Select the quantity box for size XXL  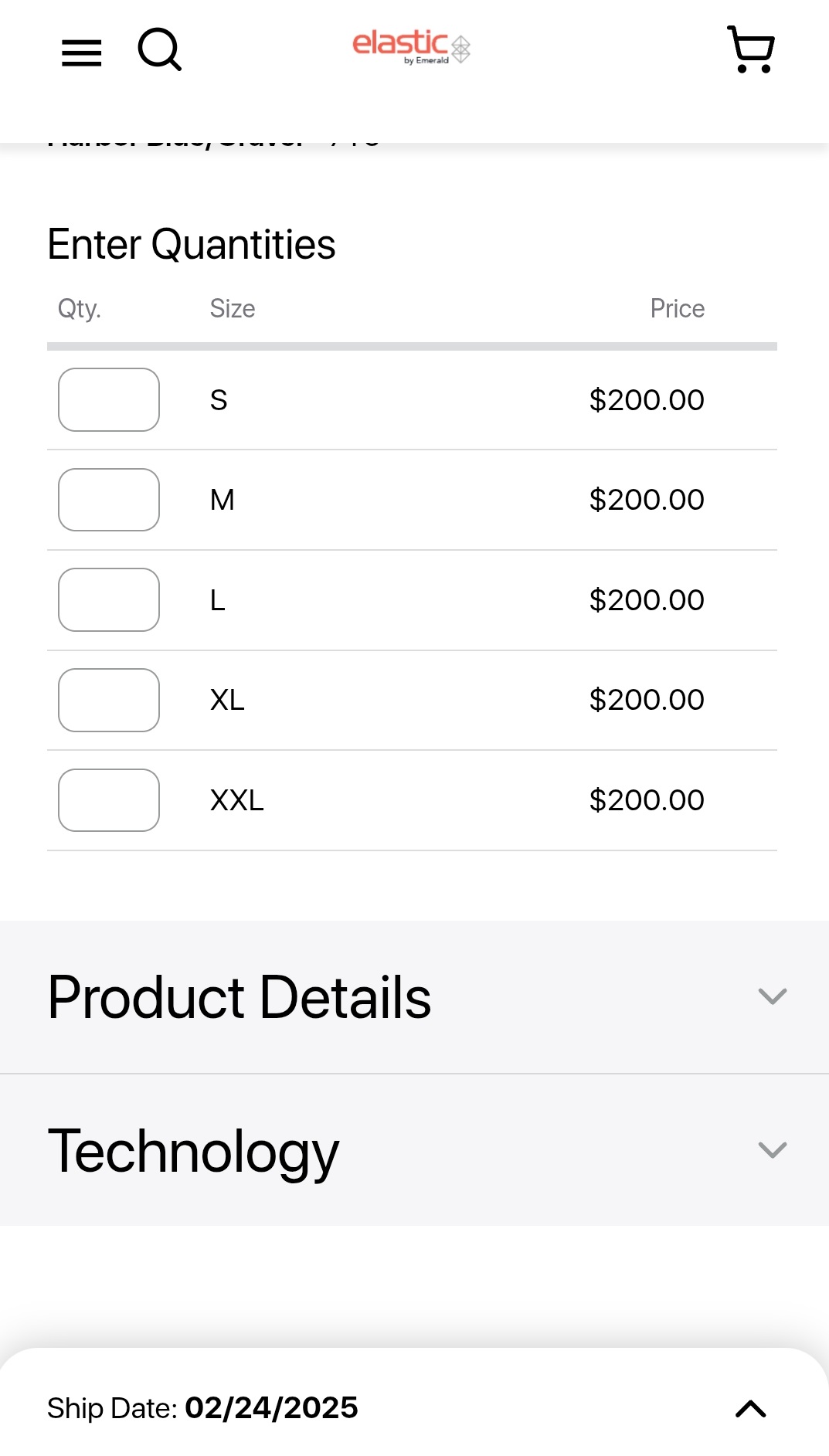[109, 800]
